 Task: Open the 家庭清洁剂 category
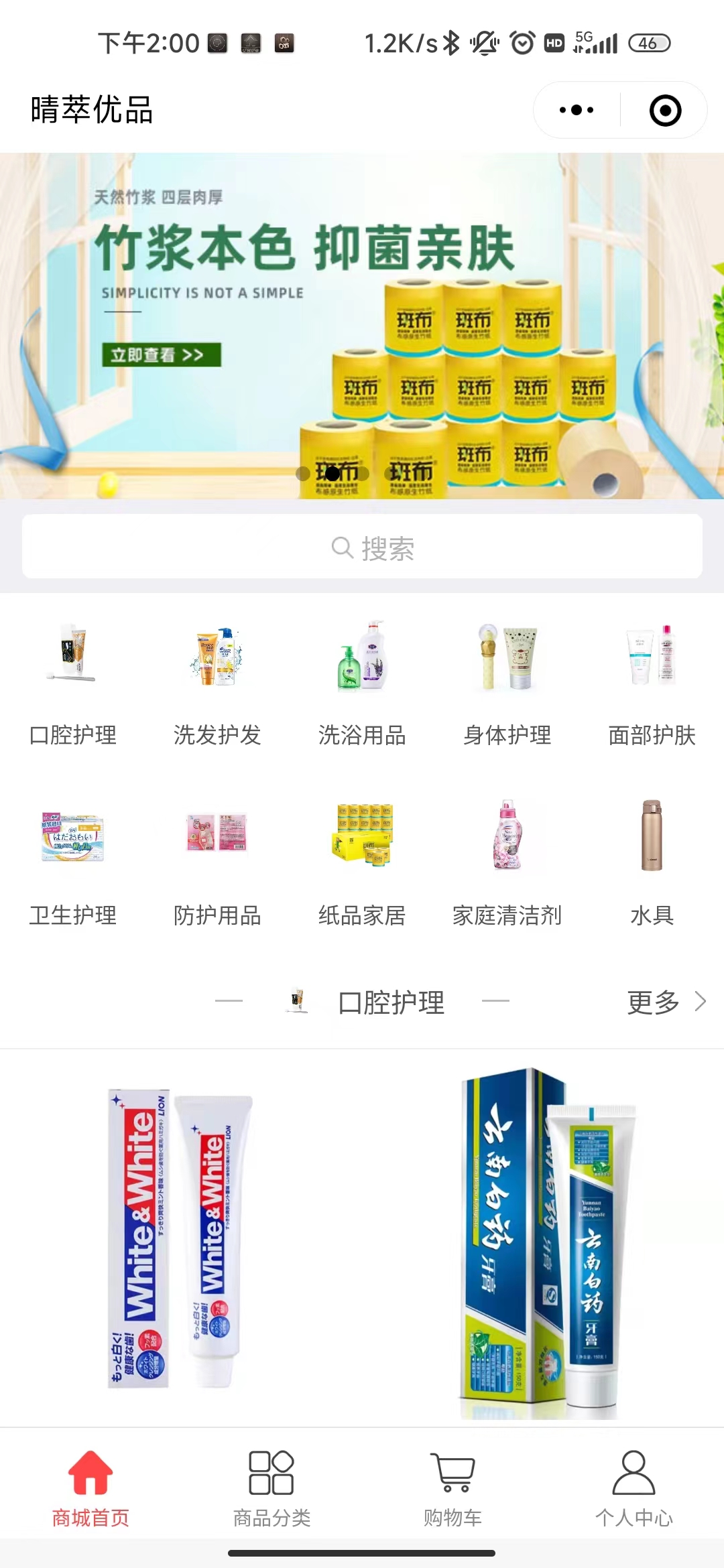(x=507, y=863)
